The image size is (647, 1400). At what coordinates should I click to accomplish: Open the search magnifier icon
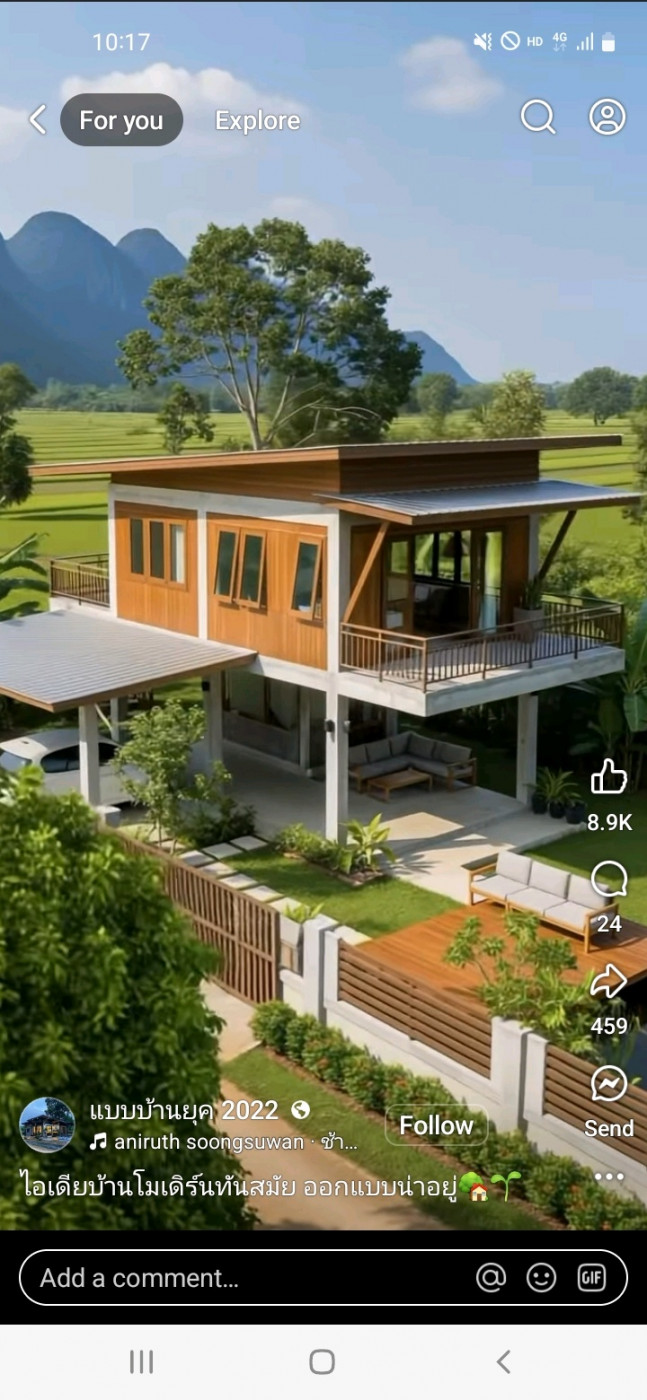click(538, 118)
